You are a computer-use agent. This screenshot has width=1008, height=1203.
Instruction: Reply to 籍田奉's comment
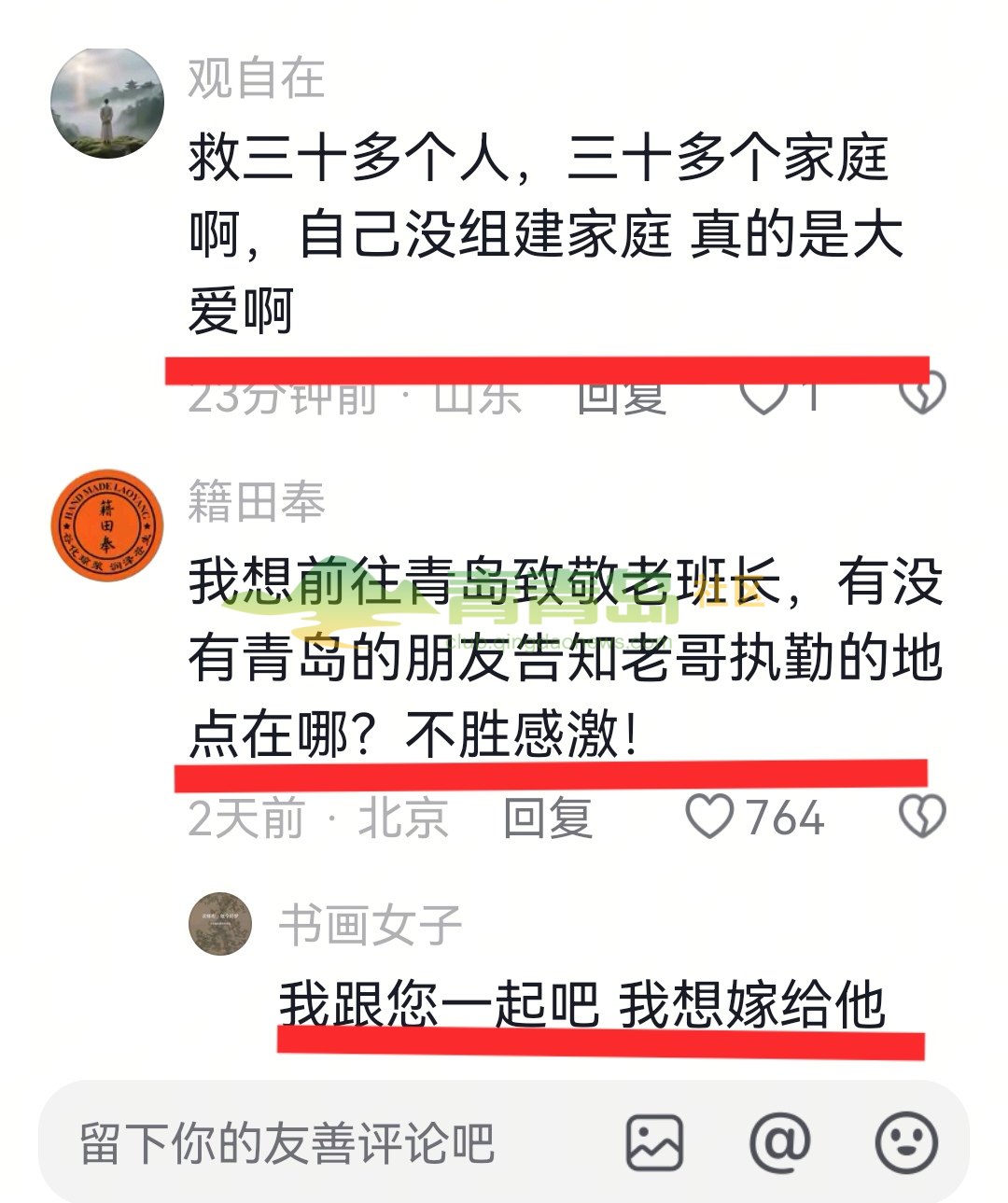tap(548, 818)
